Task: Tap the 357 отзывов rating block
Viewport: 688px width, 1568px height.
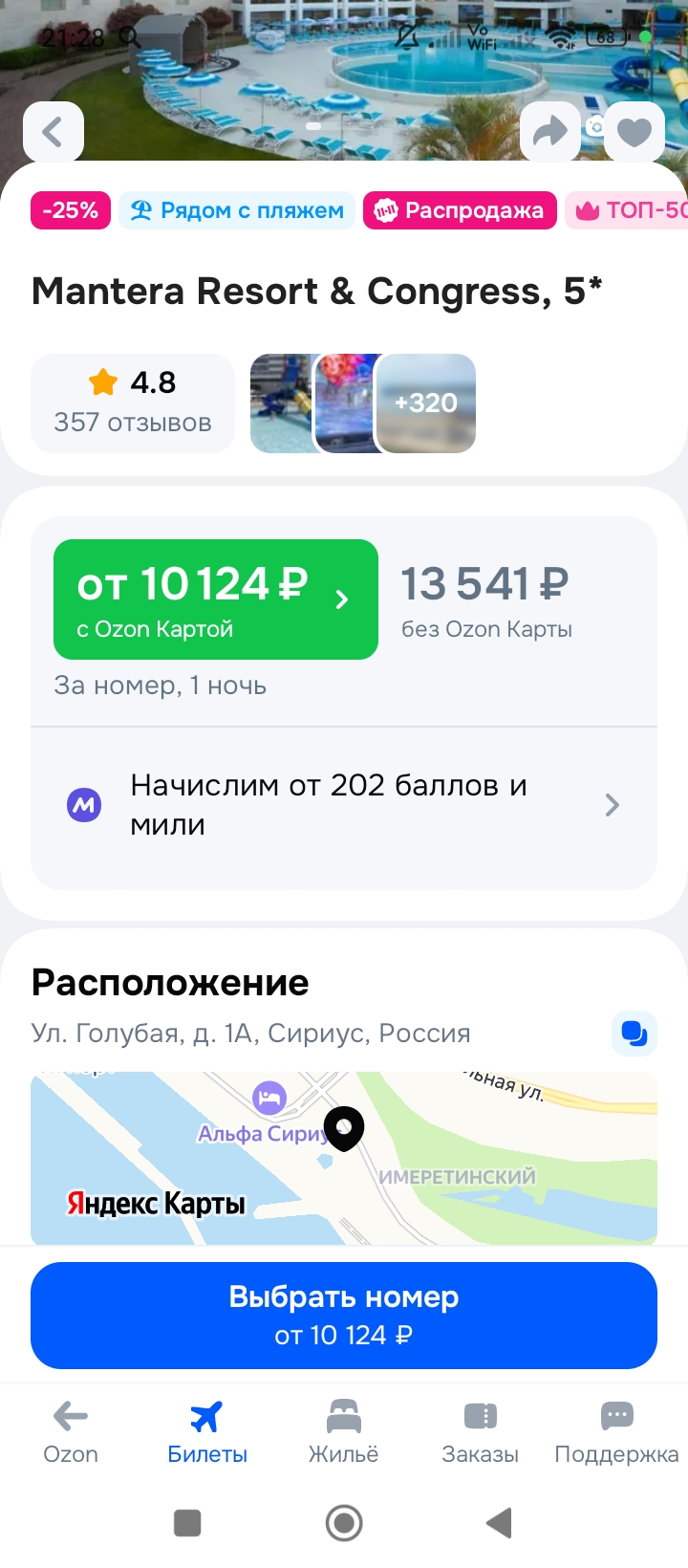Action: (x=132, y=403)
